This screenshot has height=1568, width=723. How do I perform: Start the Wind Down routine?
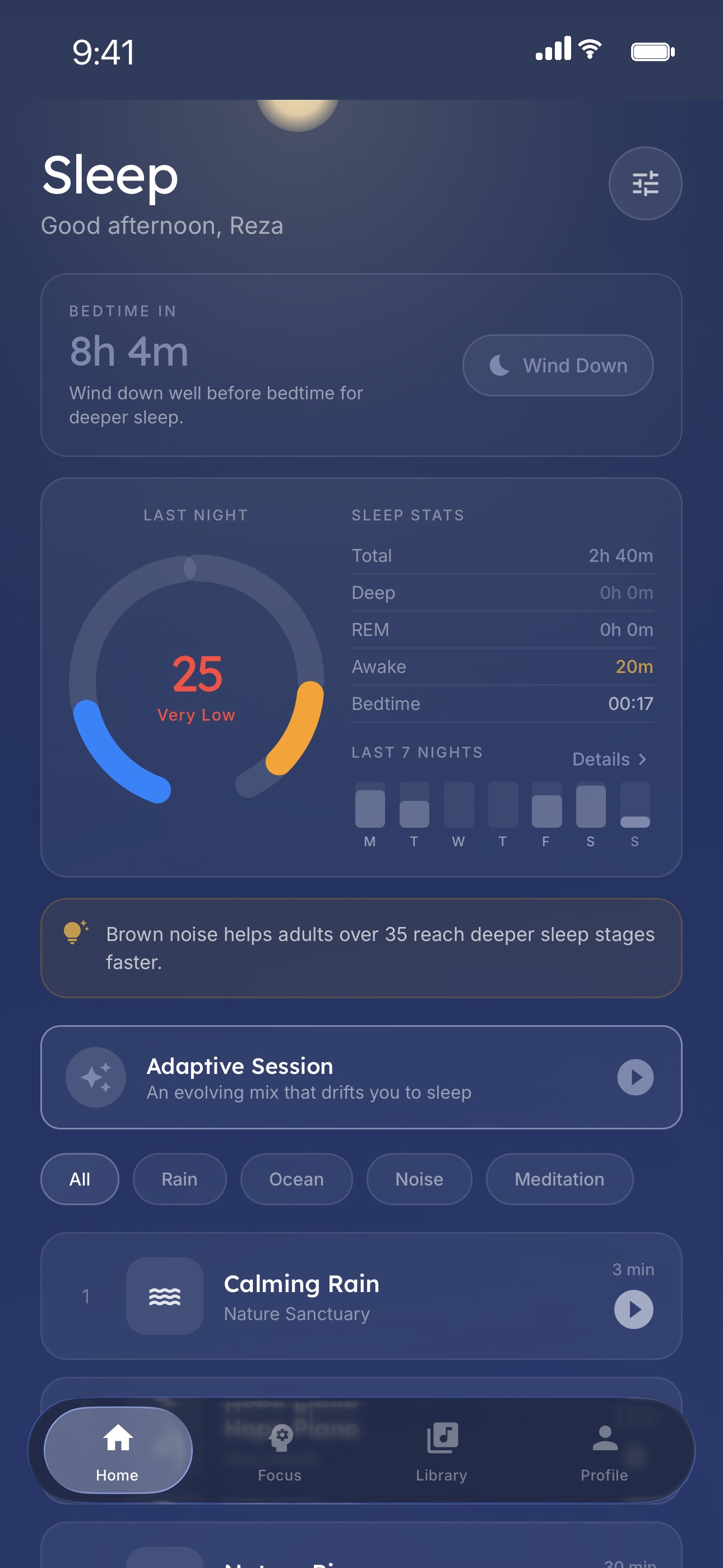[558, 365]
